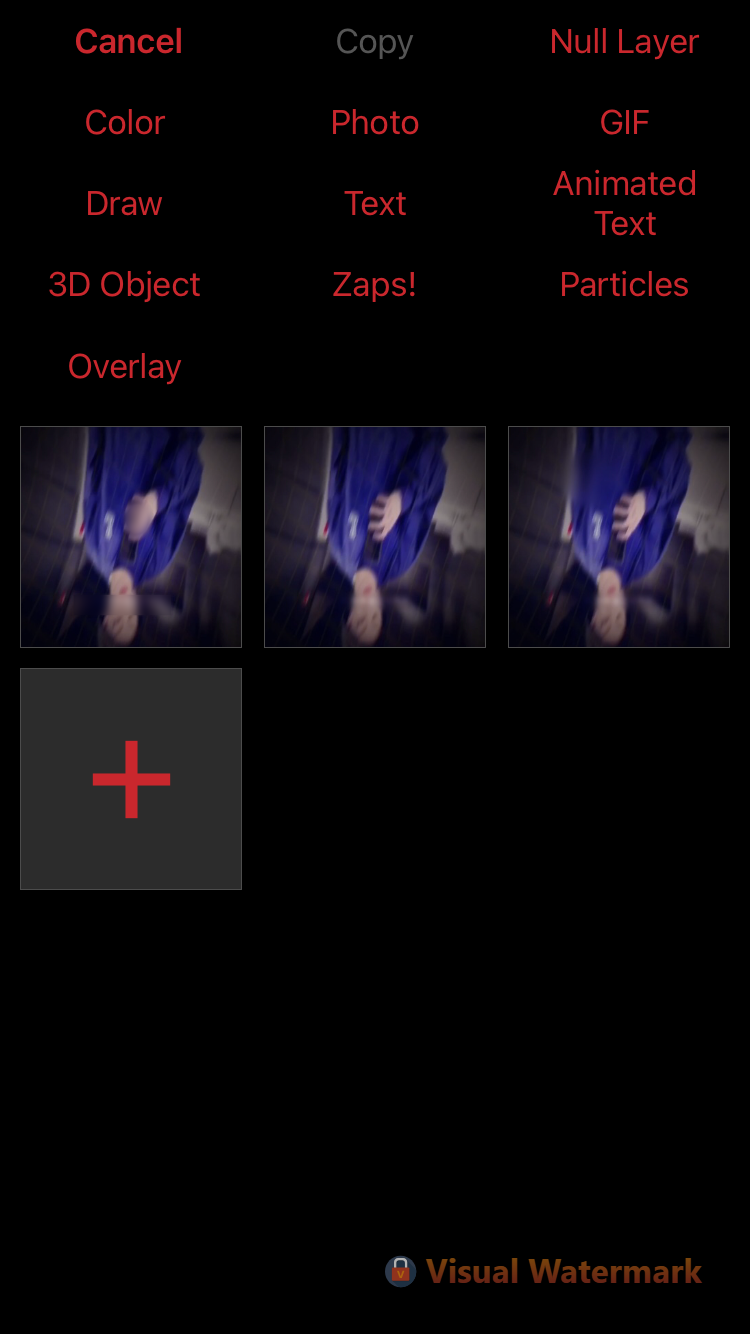Tap the Cancel button
Screen dimensions: 750x1334
click(128, 42)
